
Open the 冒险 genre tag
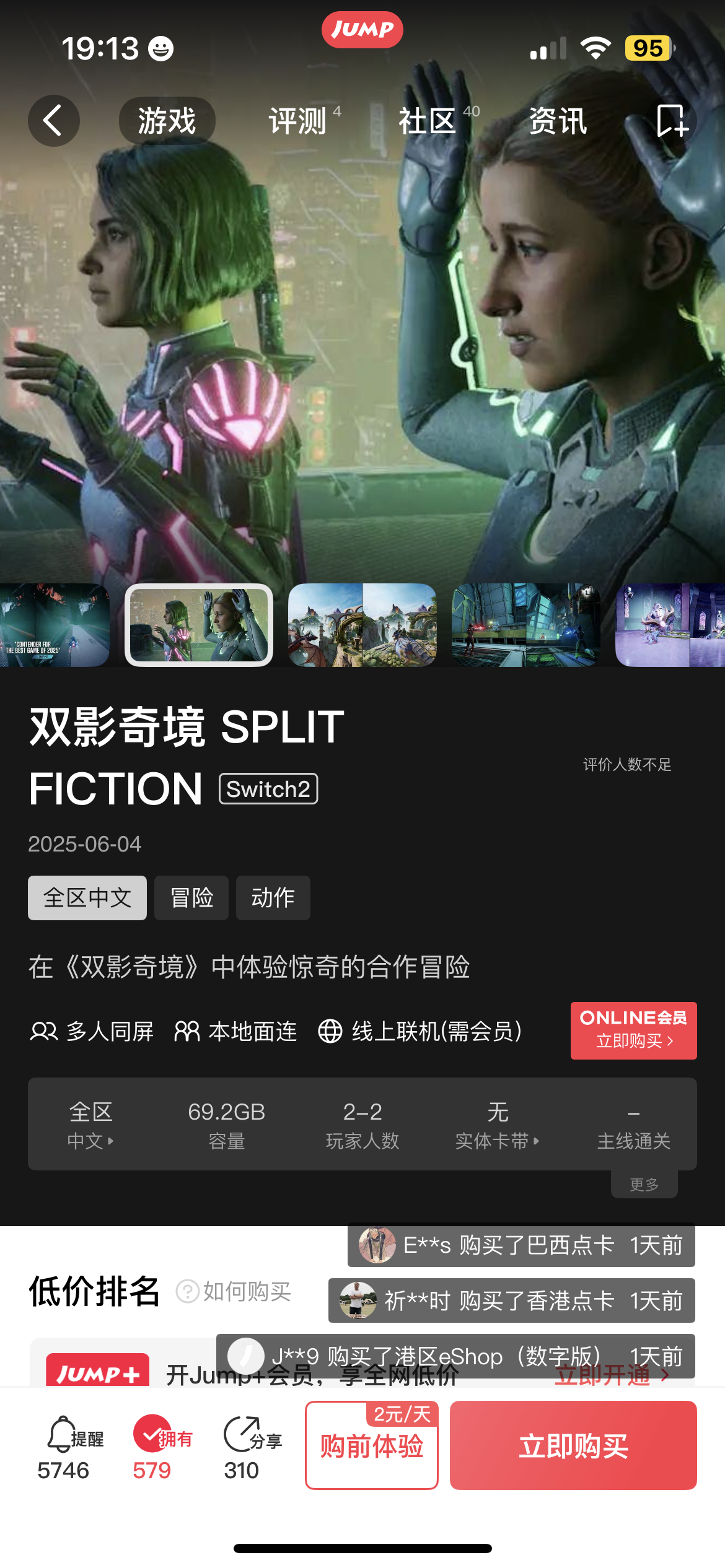coord(191,898)
